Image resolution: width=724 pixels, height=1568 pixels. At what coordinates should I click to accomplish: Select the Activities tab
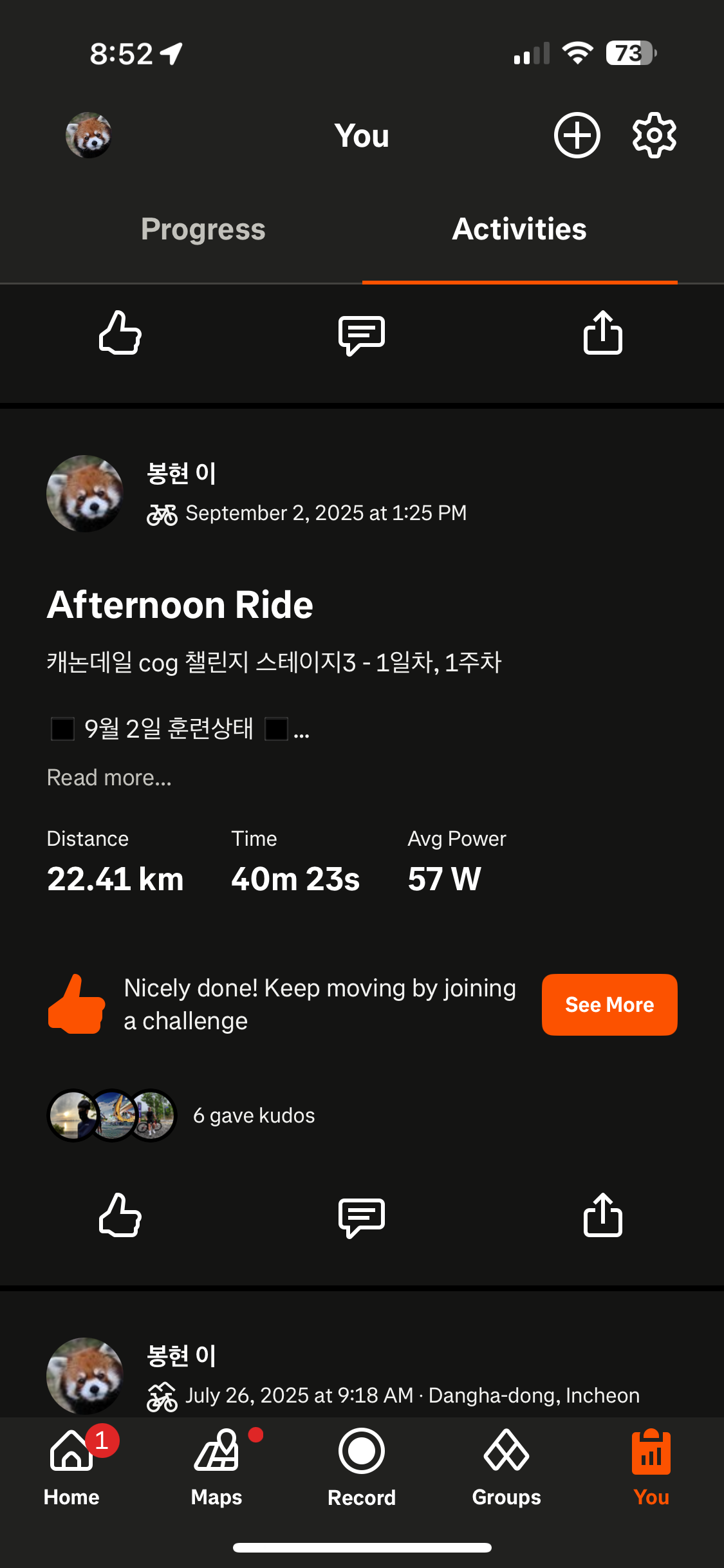[x=519, y=229]
